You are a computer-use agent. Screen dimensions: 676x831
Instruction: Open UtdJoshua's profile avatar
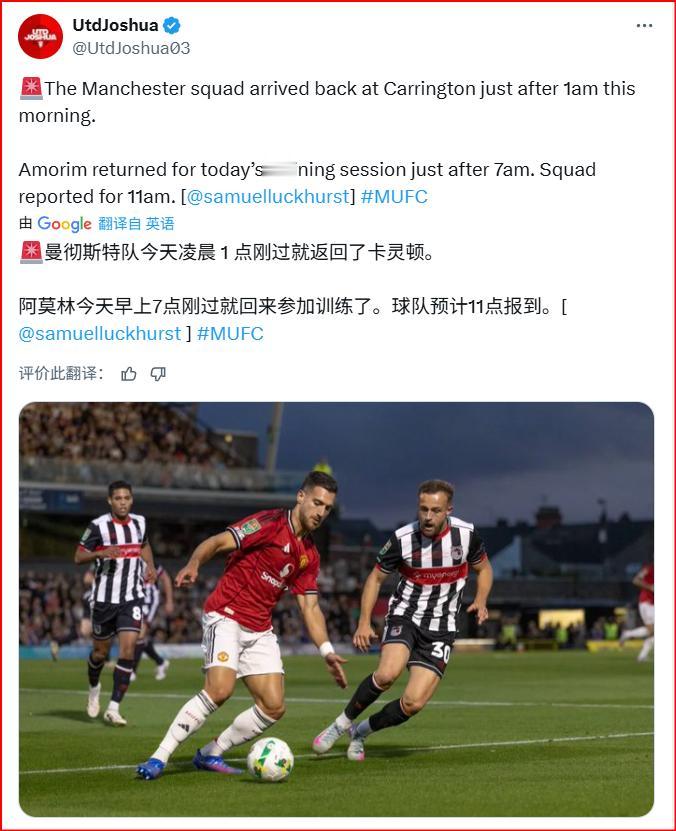pos(40,36)
